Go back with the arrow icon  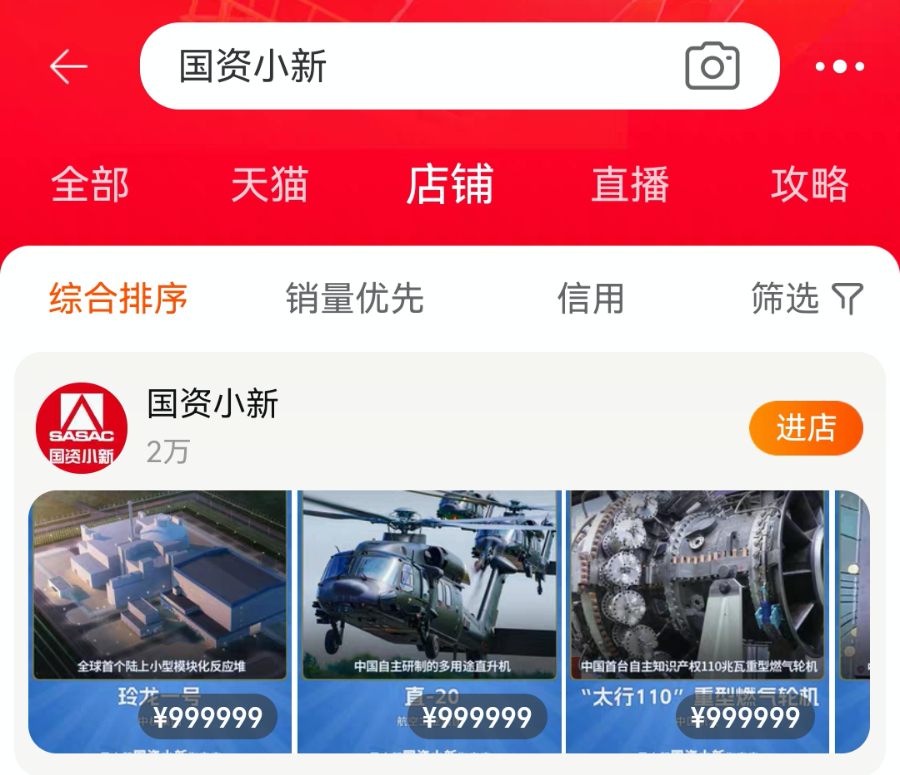tap(68, 67)
